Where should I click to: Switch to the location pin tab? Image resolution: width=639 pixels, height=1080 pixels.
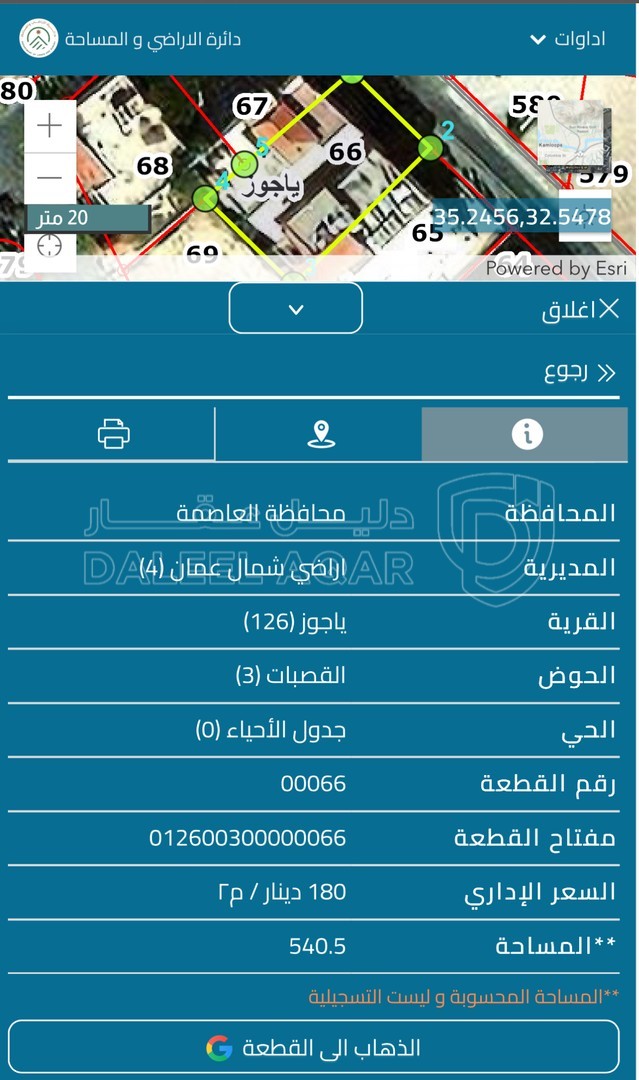(320, 434)
